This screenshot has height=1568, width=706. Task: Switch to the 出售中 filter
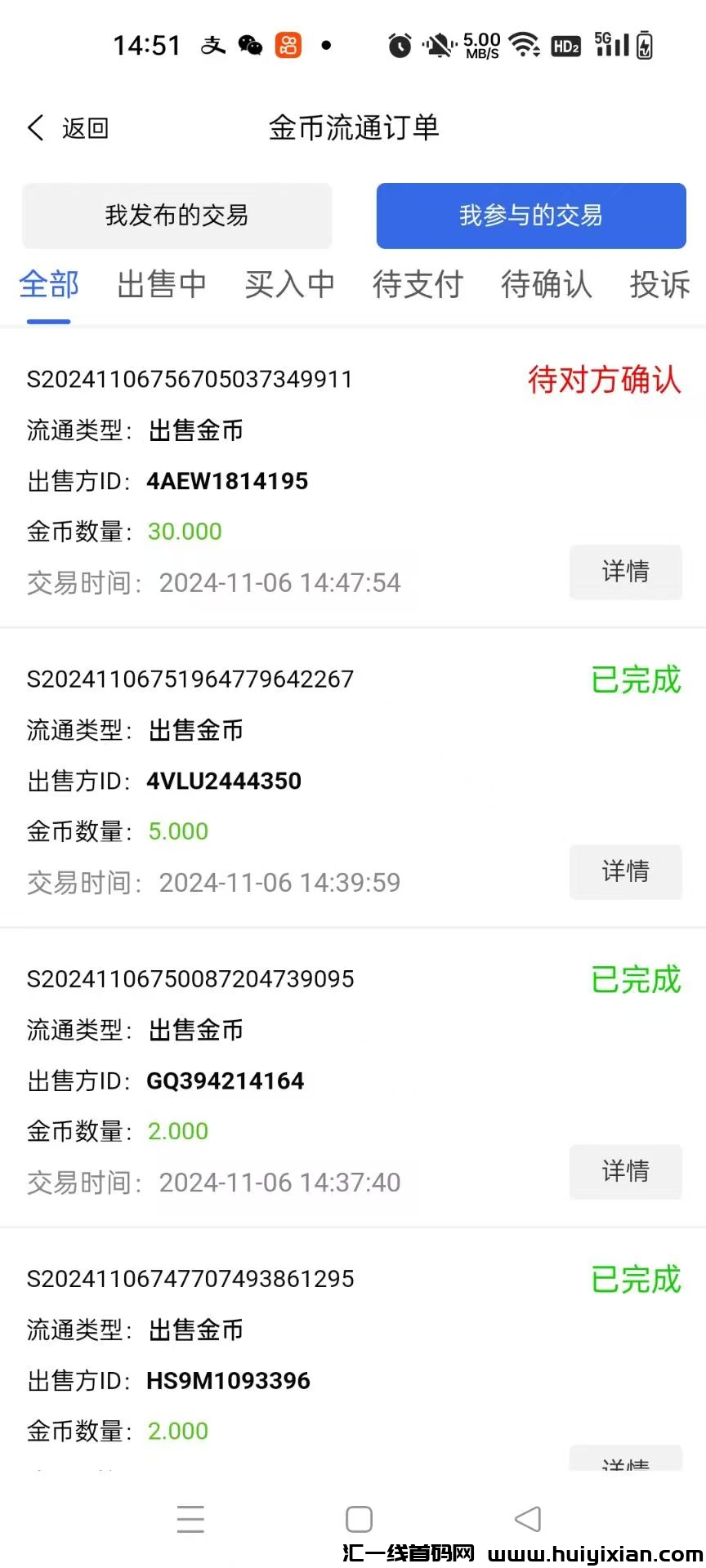[x=161, y=285]
